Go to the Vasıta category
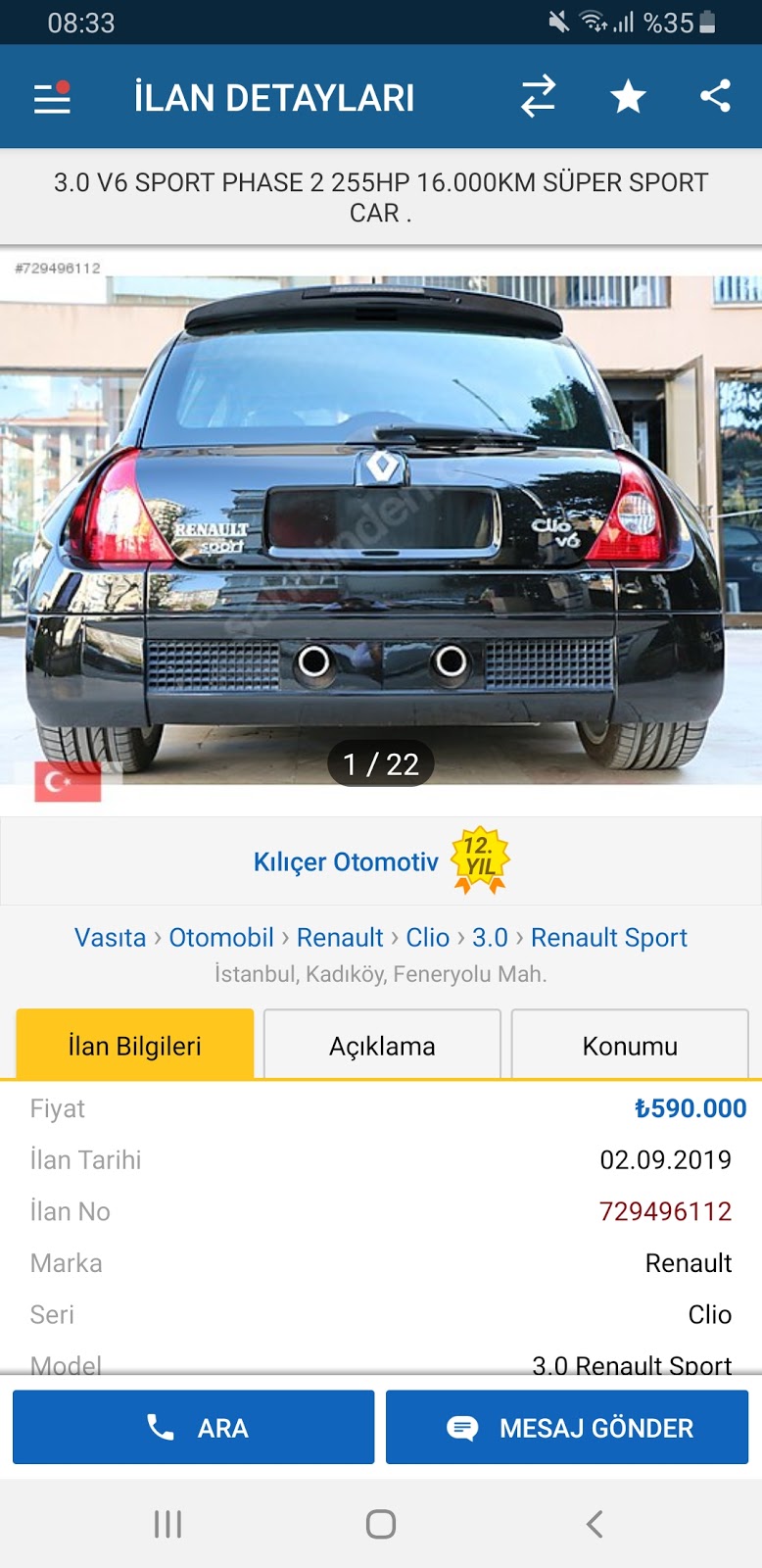 pyautogui.click(x=111, y=938)
